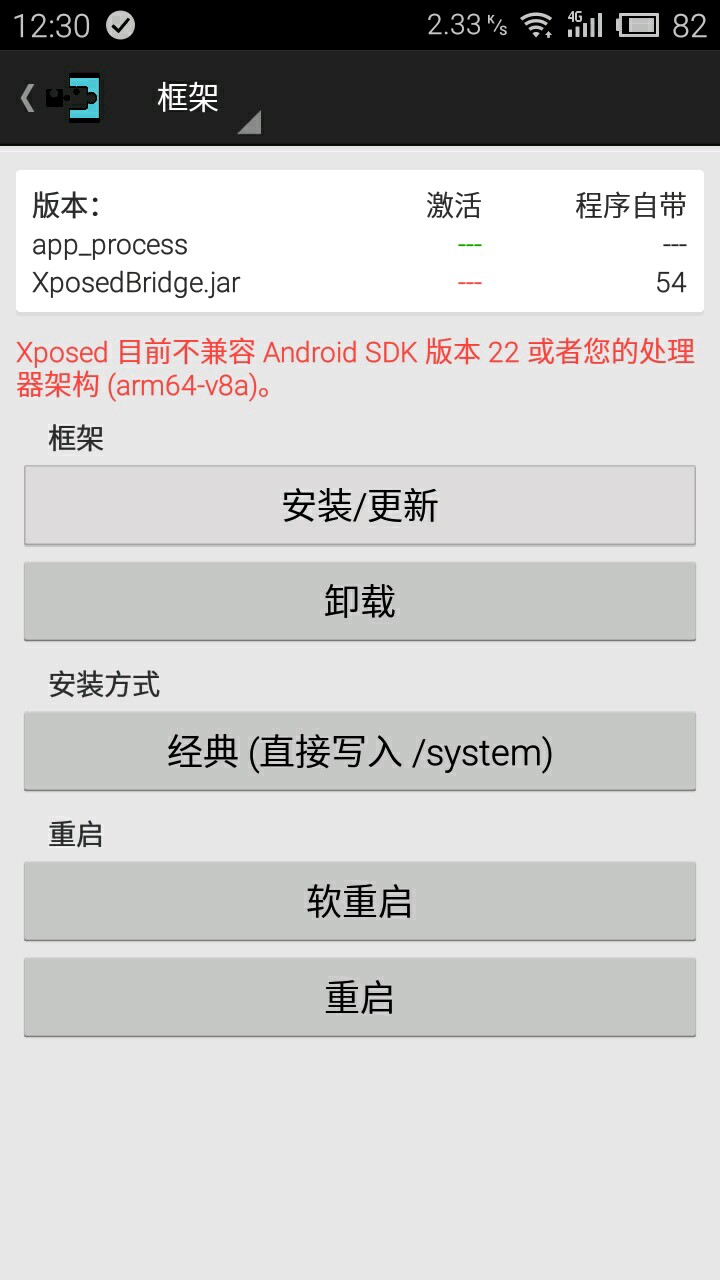Tap the 安装/更新 button
The width and height of the screenshot is (720, 1280).
360,506
